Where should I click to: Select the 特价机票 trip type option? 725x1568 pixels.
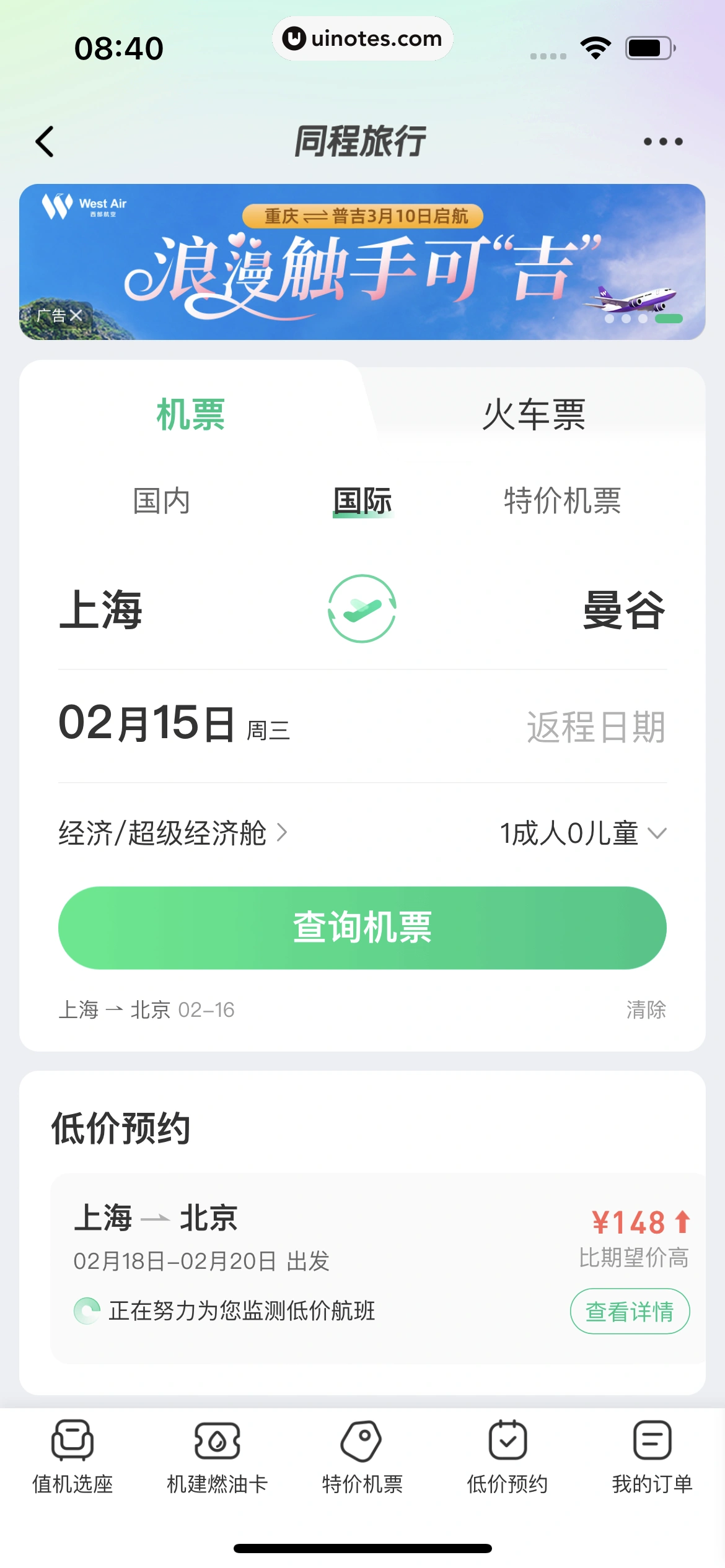pos(564,502)
